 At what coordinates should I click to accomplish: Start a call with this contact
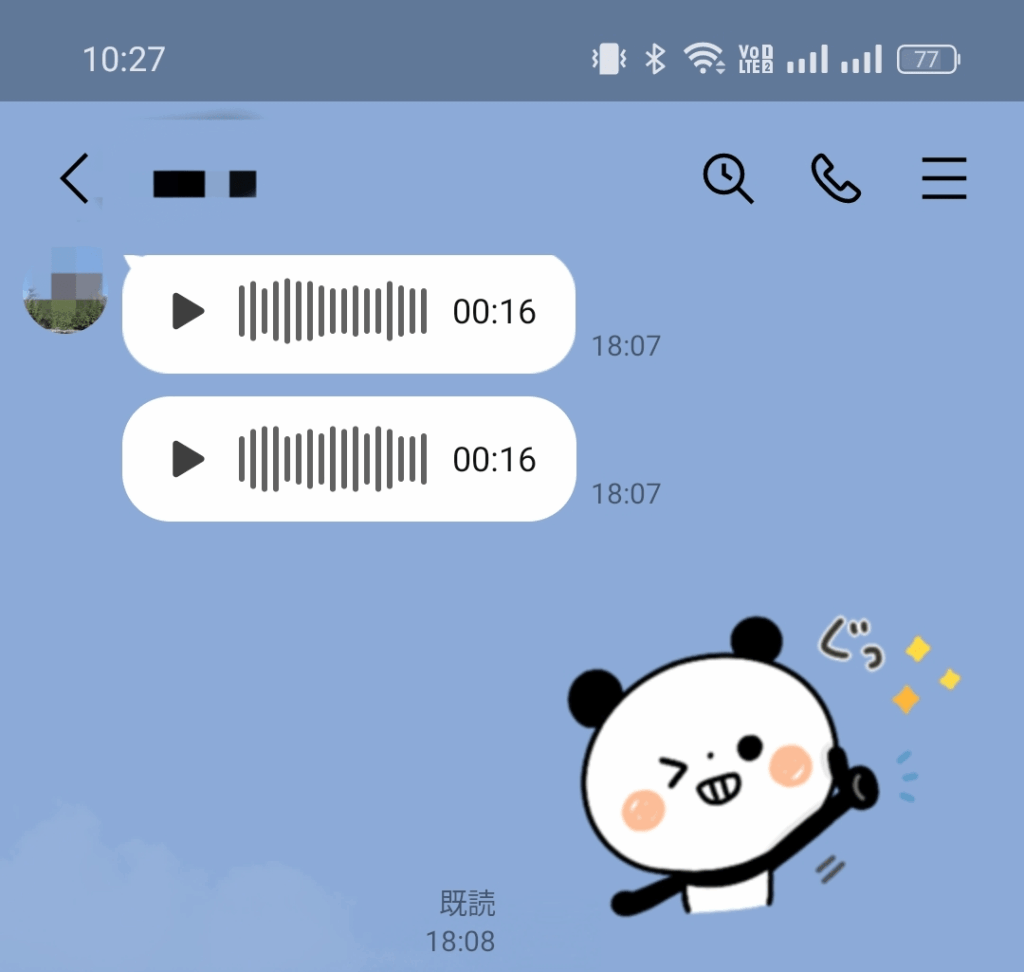click(x=835, y=181)
